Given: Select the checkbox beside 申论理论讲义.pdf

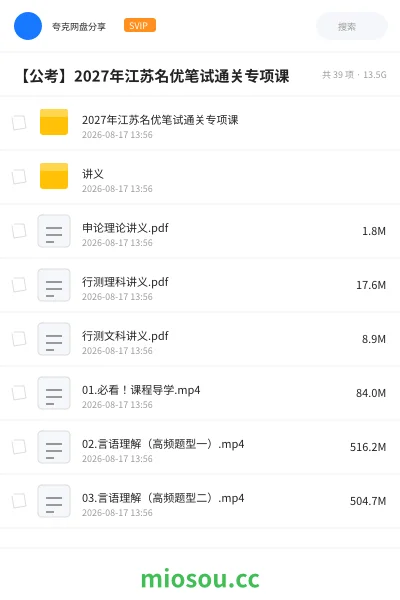Looking at the screenshot, I should [x=19, y=231].
